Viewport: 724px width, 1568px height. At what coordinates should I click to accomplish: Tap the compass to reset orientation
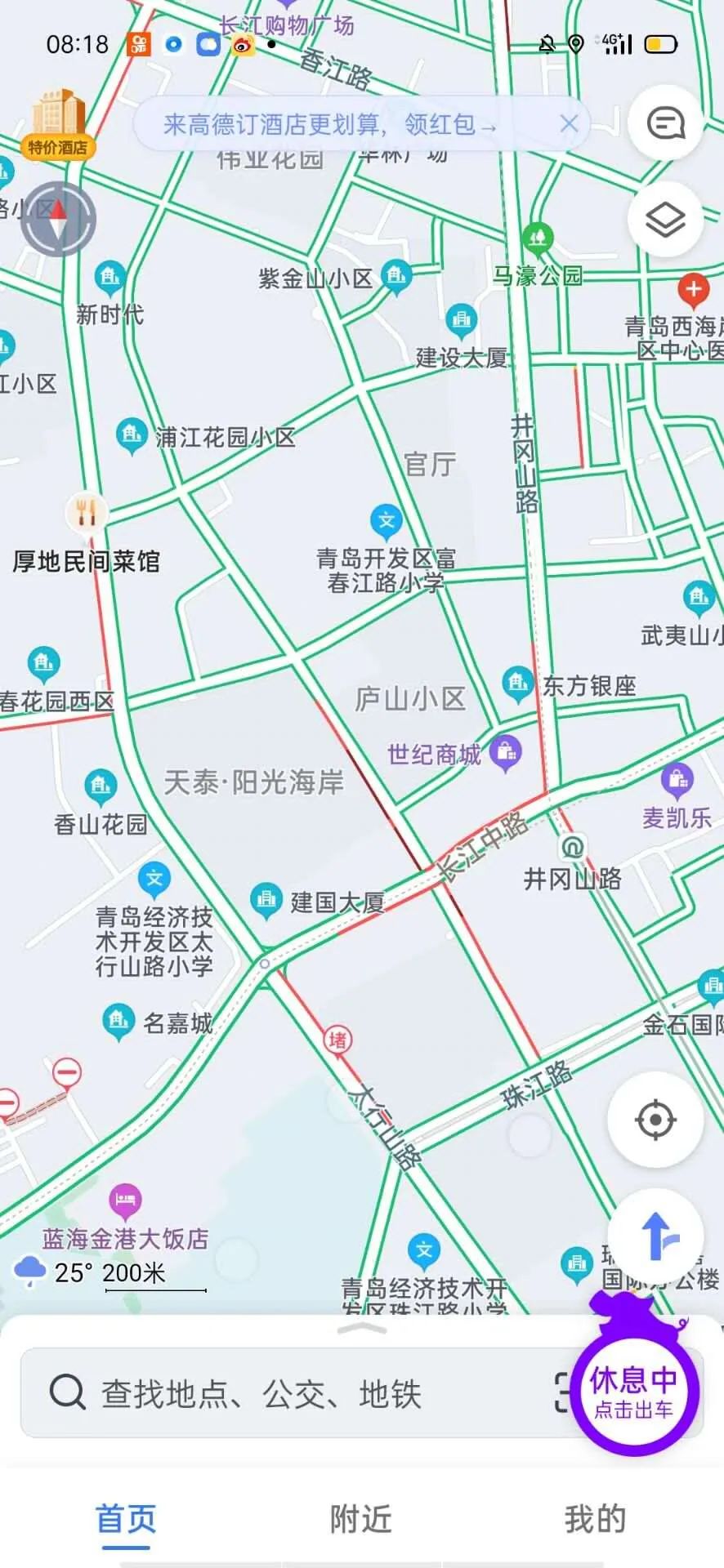(58, 220)
